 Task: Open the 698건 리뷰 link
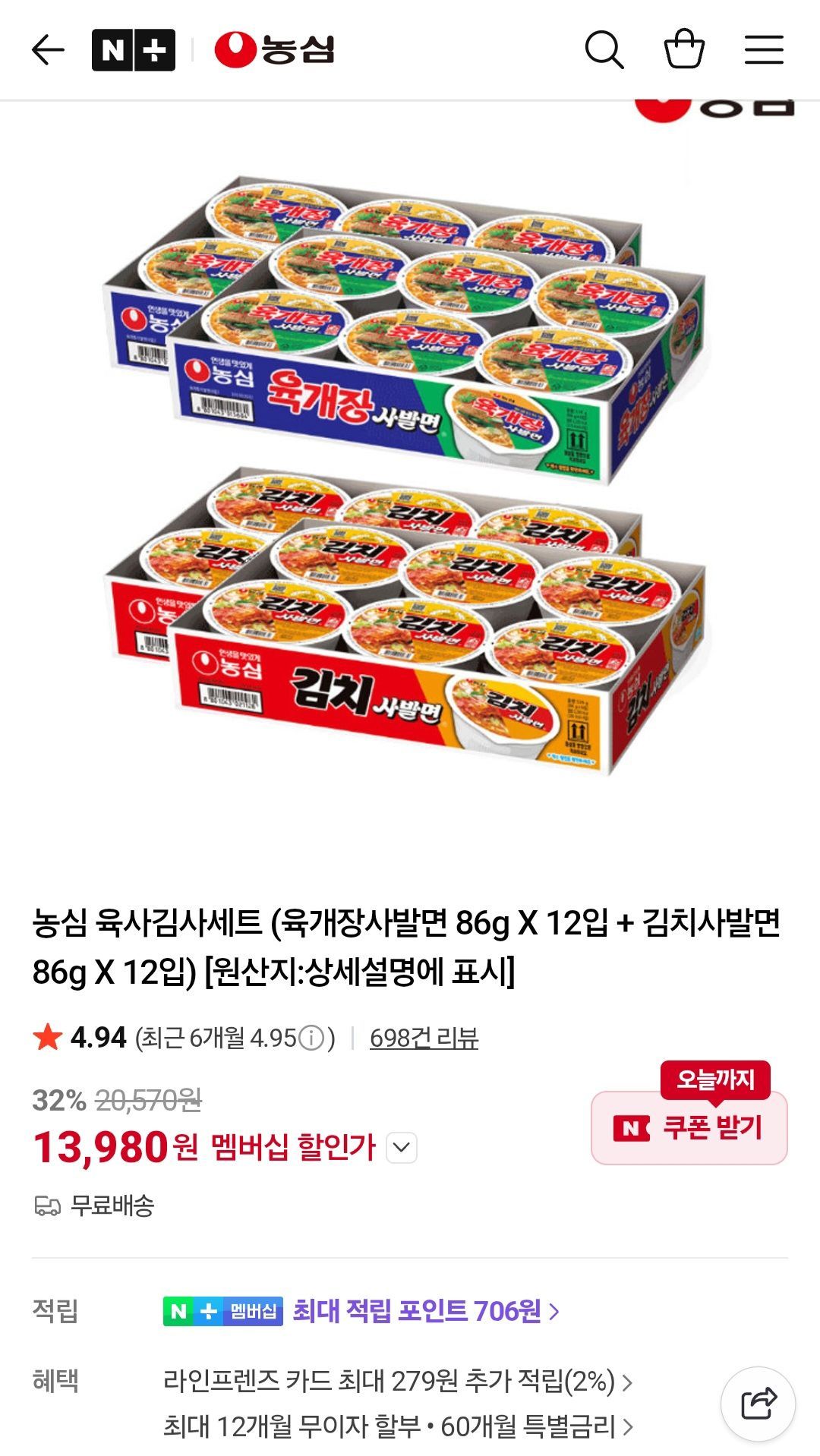point(424,1038)
